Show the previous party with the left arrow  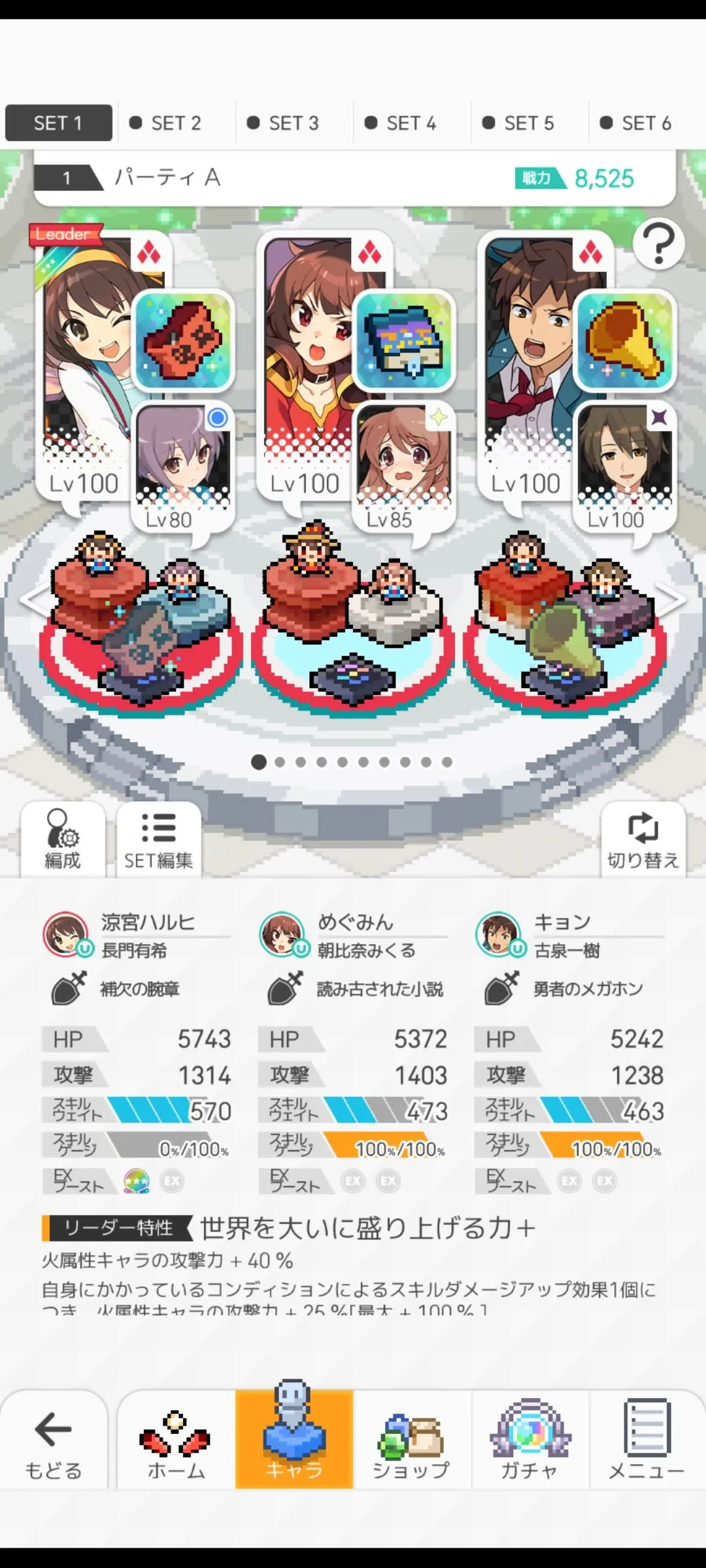pyautogui.click(x=33, y=600)
